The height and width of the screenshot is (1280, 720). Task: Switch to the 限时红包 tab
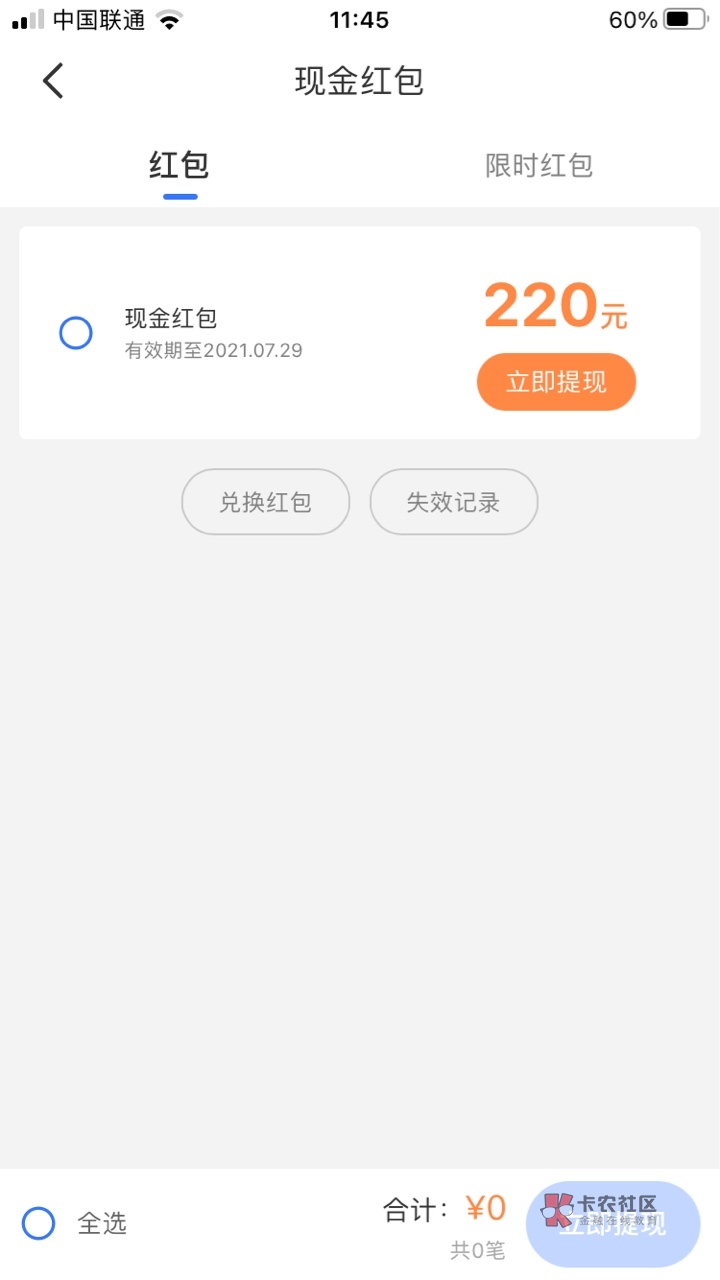pyautogui.click(x=539, y=165)
